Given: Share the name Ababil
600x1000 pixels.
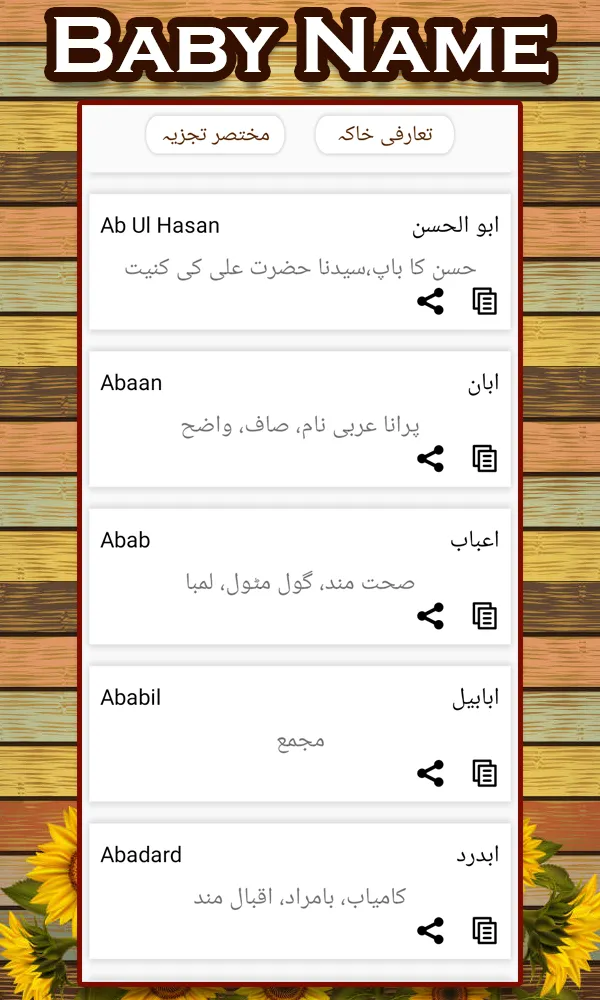Looking at the screenshot, I should click(x=430, y=773).
